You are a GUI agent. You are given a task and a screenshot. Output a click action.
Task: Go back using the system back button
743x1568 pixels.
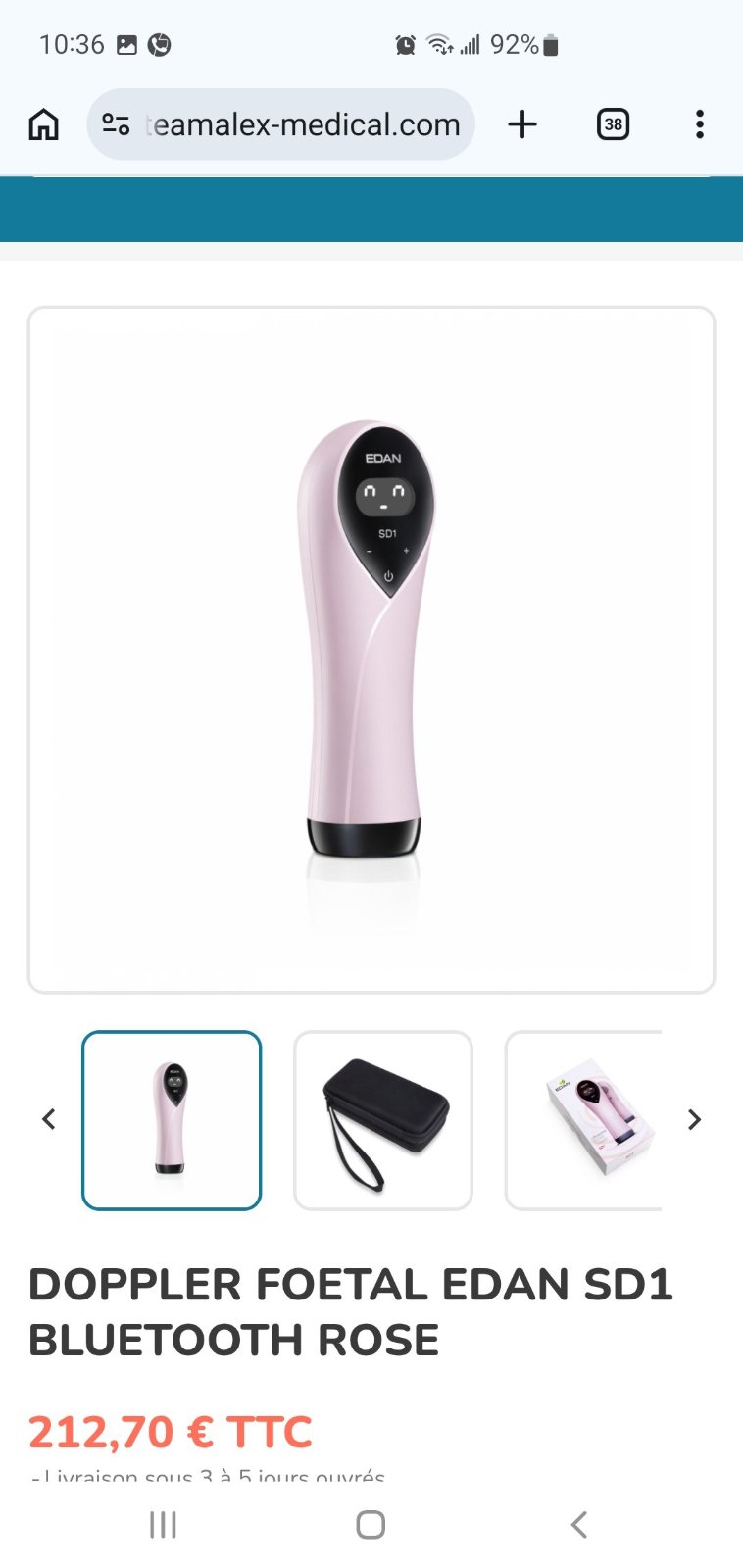579,1524
